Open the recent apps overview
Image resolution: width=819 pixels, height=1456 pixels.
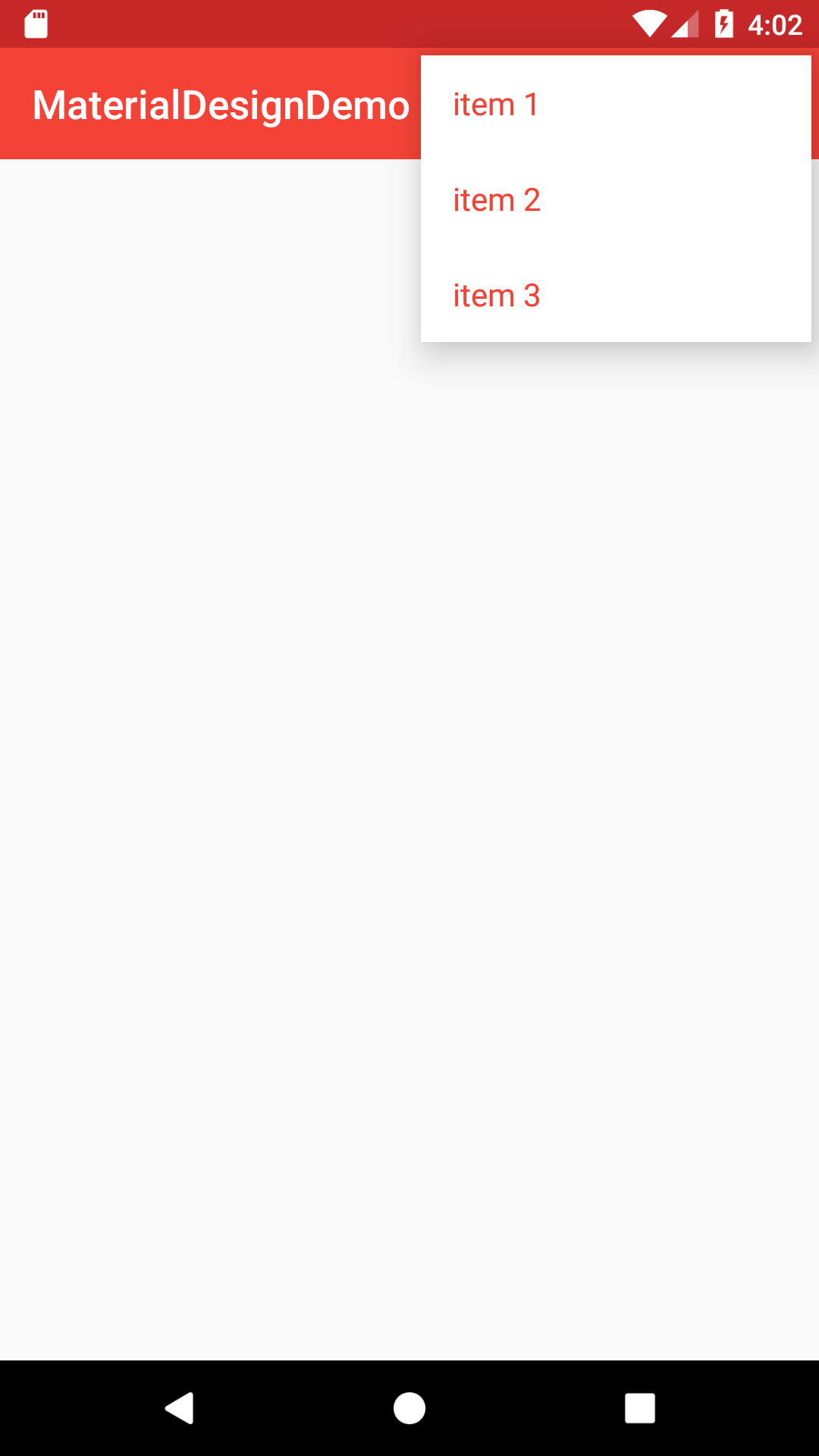(639, 1408)
